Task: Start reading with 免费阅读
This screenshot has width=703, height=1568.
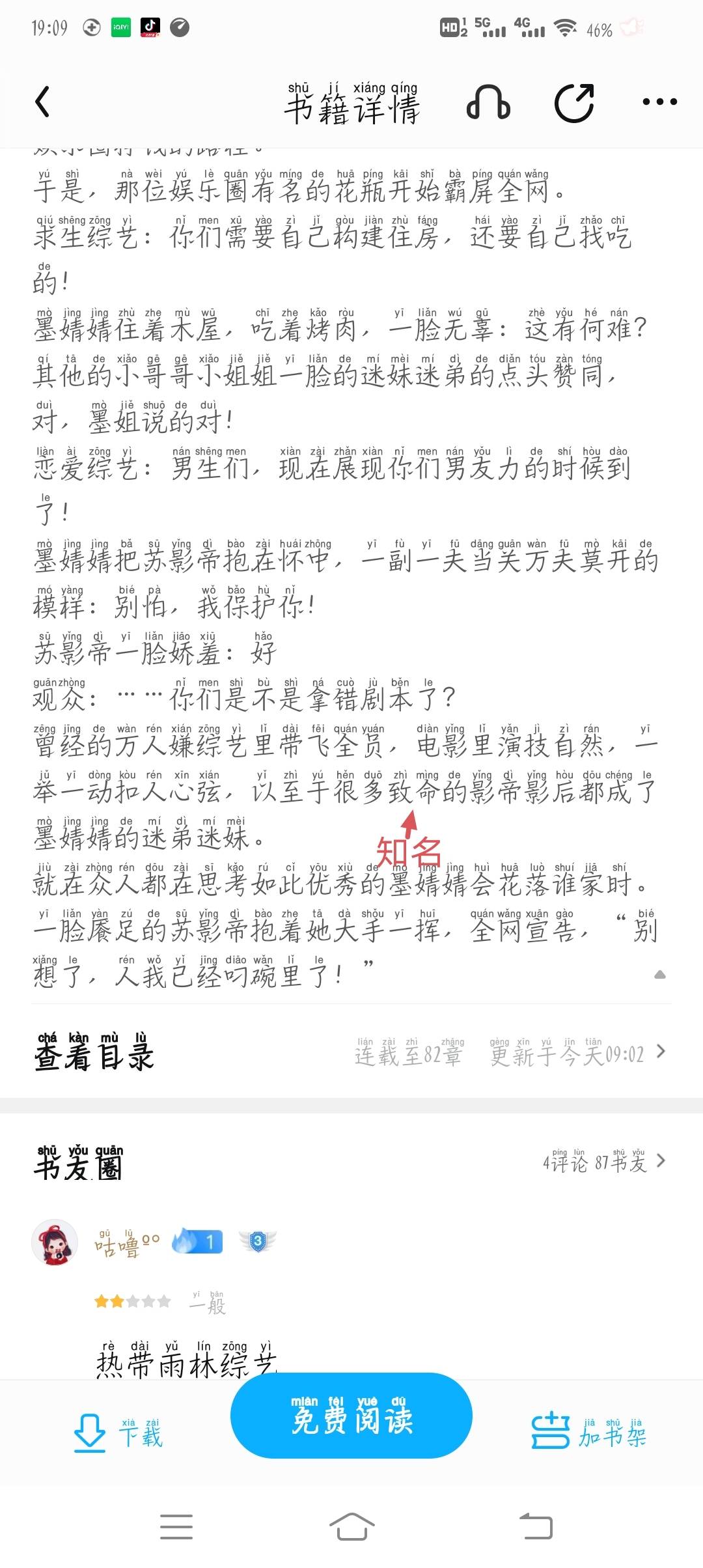Action: [351, 1416]
